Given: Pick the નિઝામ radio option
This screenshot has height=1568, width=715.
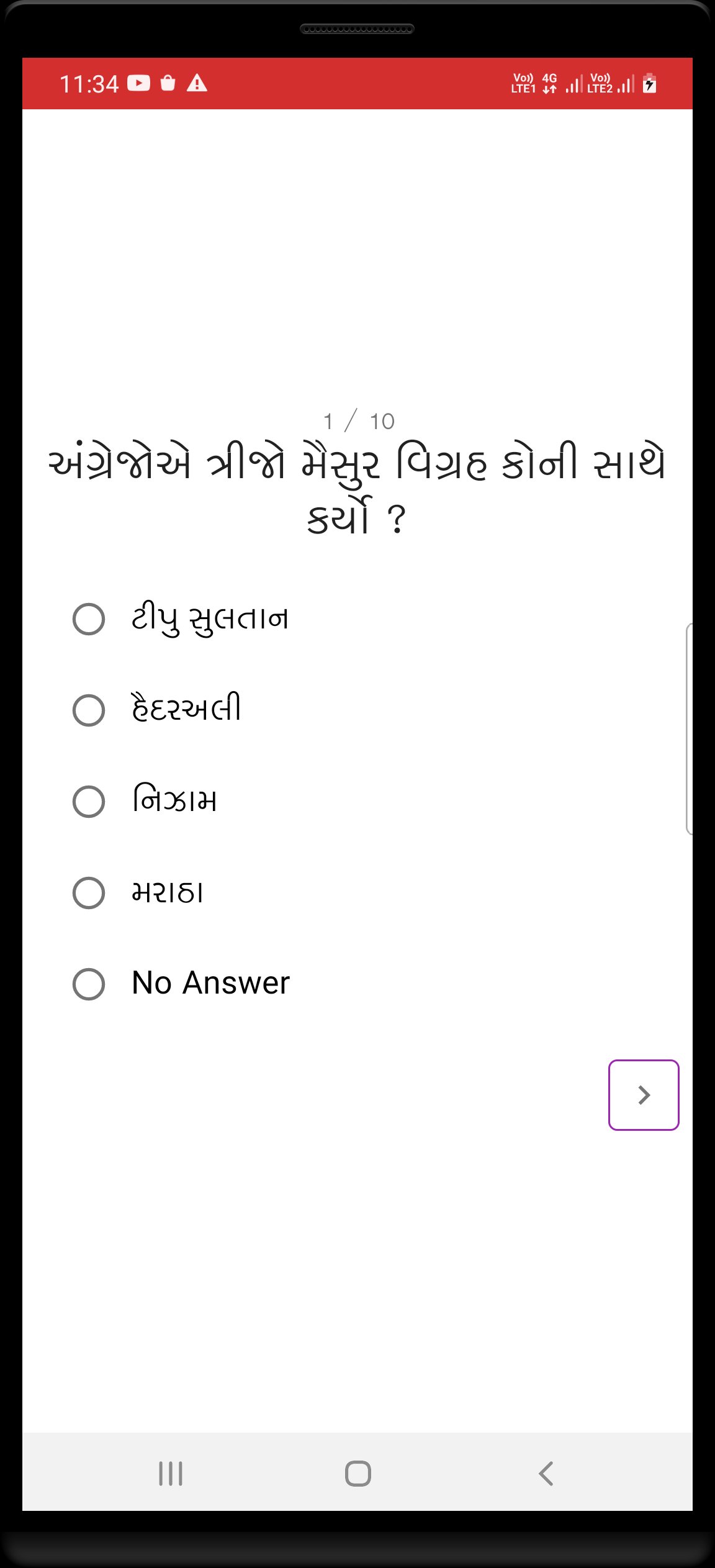Looking at the screenshot, I should (x=89, y=802).
